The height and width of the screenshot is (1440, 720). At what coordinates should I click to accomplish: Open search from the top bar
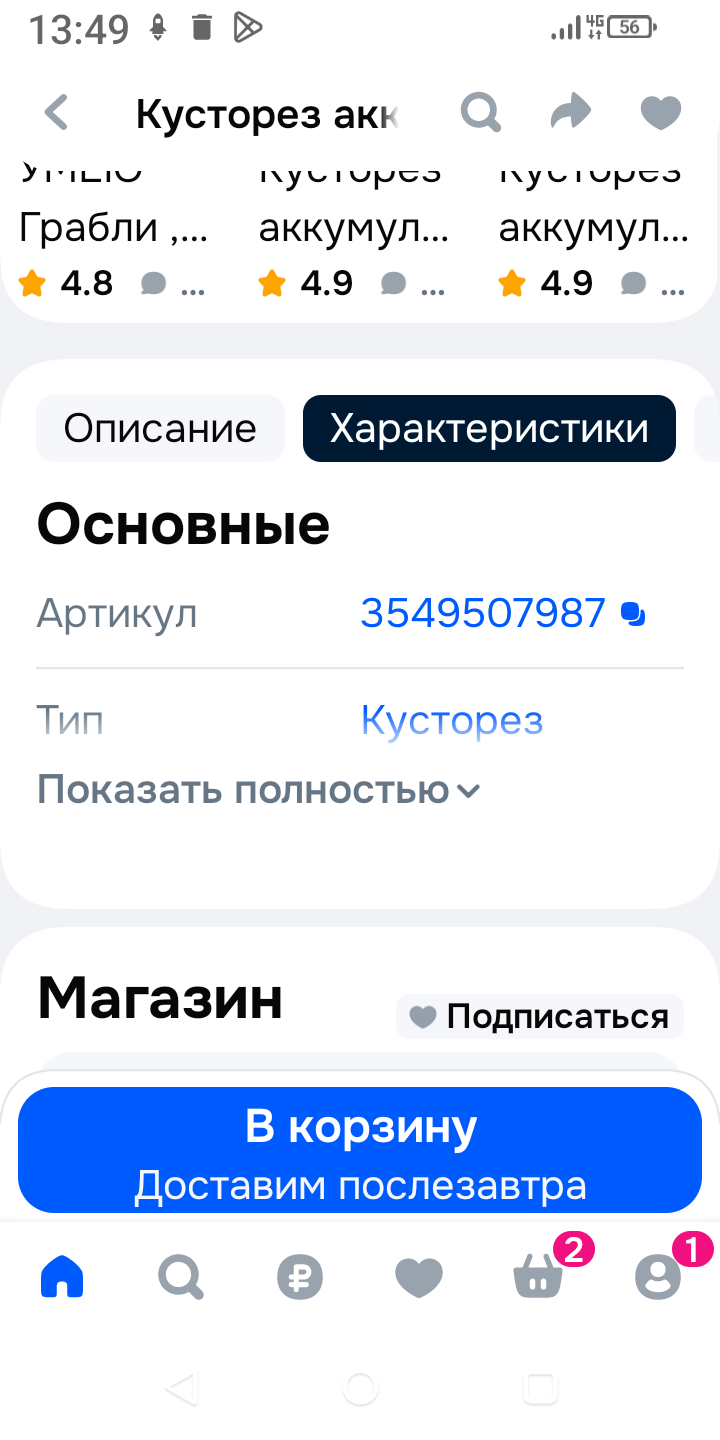tap(480, 113)
